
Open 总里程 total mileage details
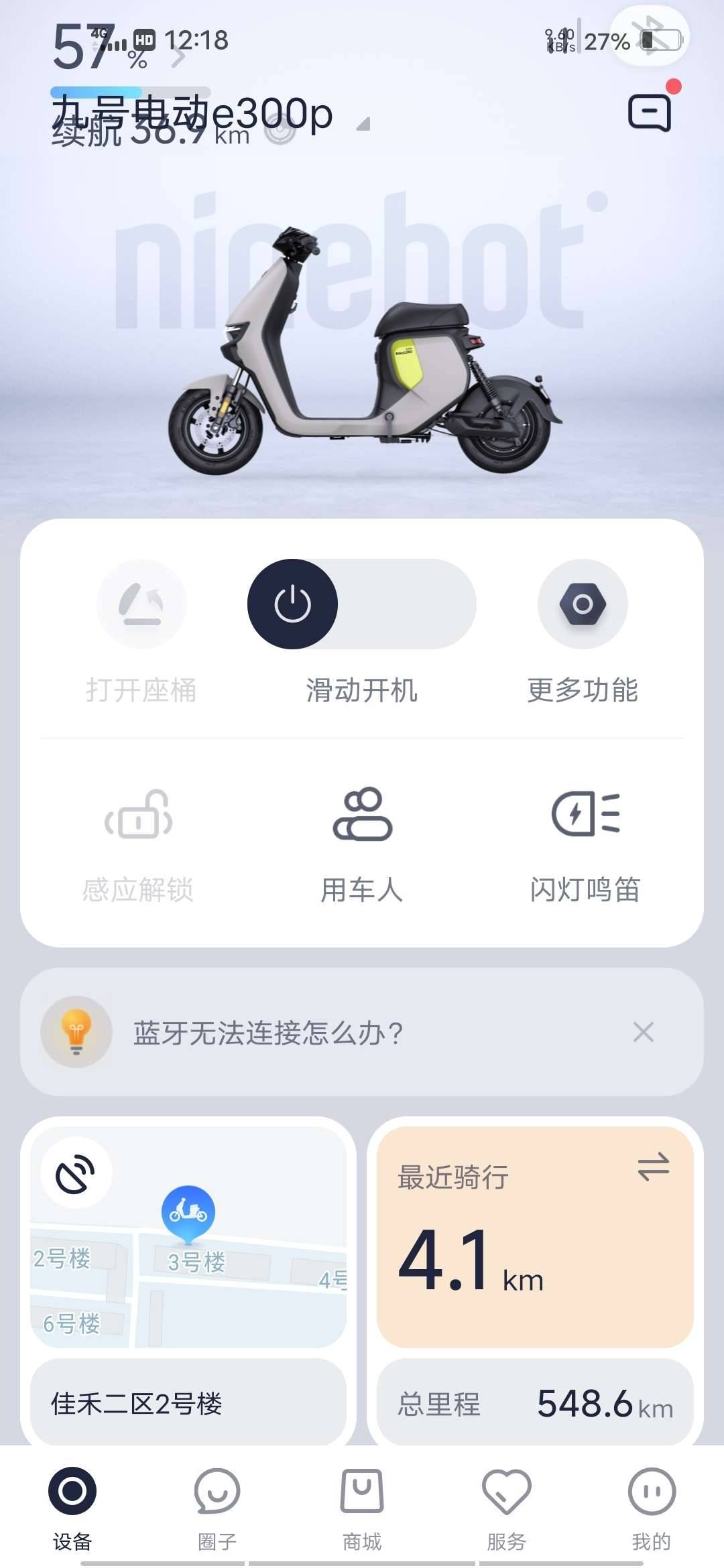(535, 1403)
